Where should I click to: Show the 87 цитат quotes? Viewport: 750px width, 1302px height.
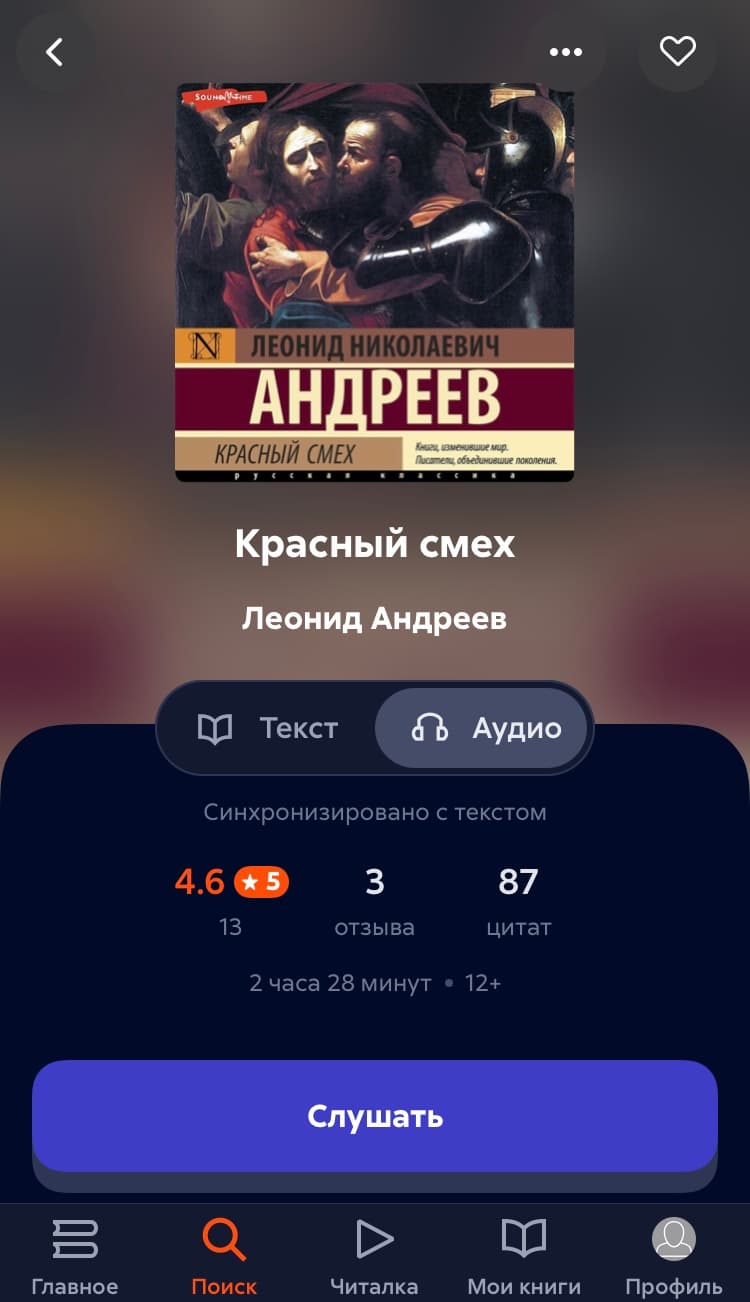tap(518, 900)
